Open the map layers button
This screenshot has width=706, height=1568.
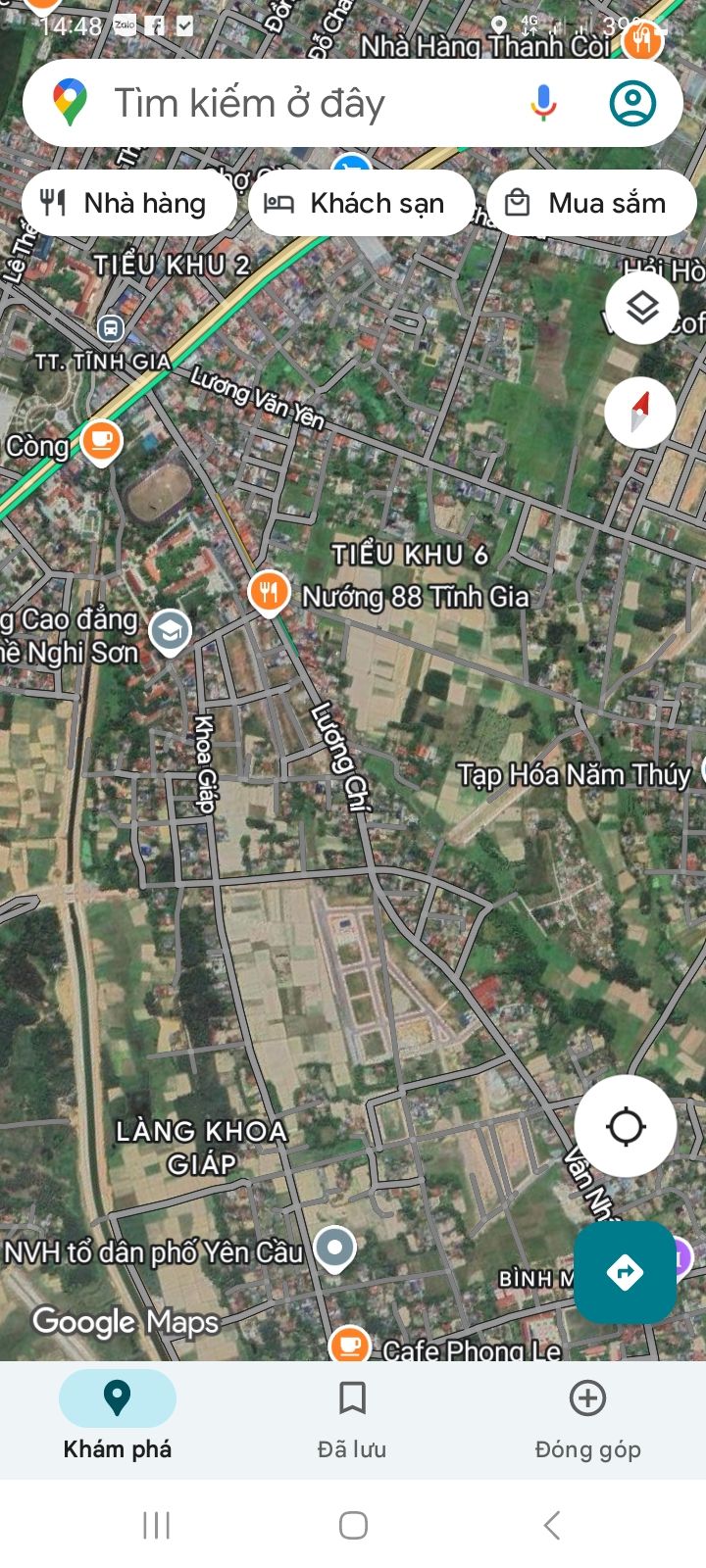pos(641,309)
